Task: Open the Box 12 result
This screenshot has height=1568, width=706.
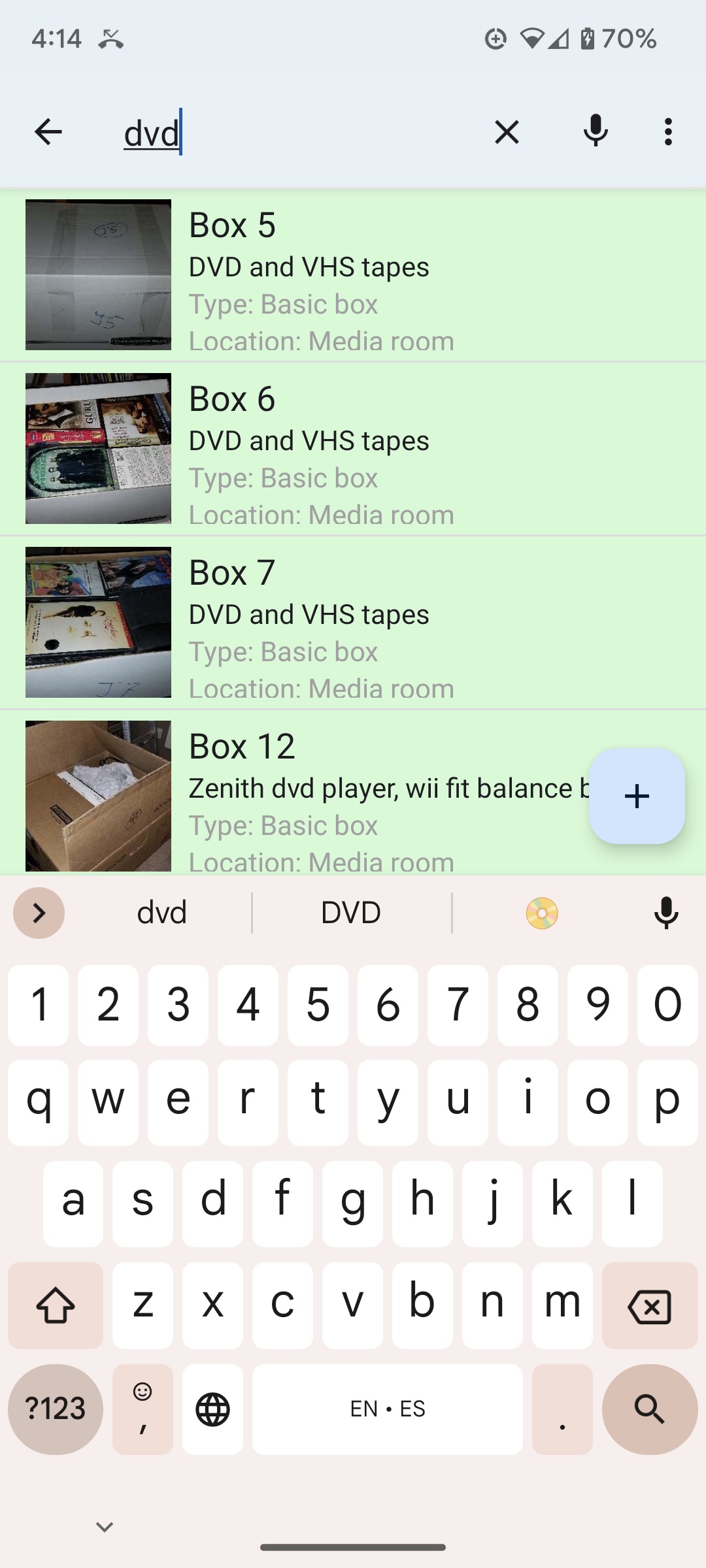Action: coord(353,793)
